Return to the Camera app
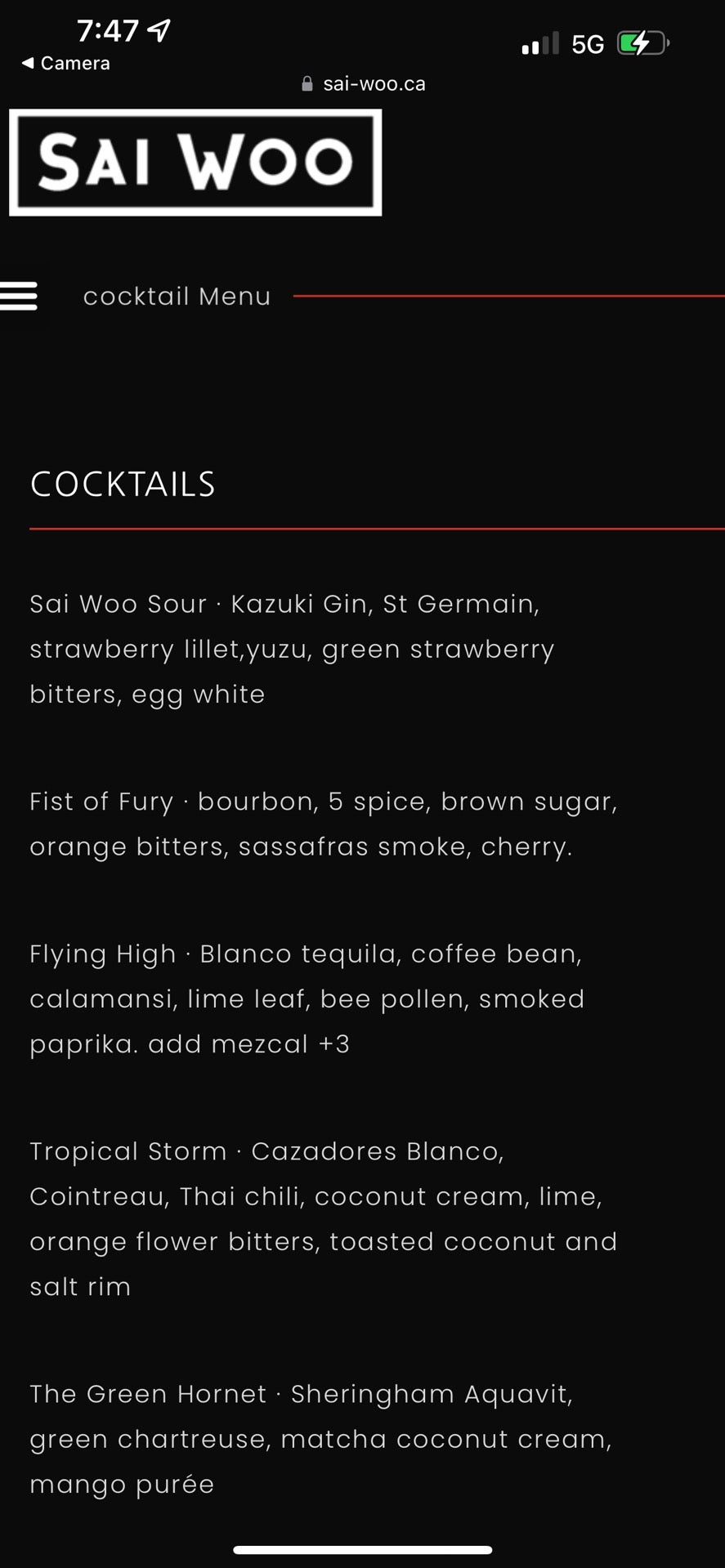Viewport: 725px width, 1568px height. [x=65, y=63]
